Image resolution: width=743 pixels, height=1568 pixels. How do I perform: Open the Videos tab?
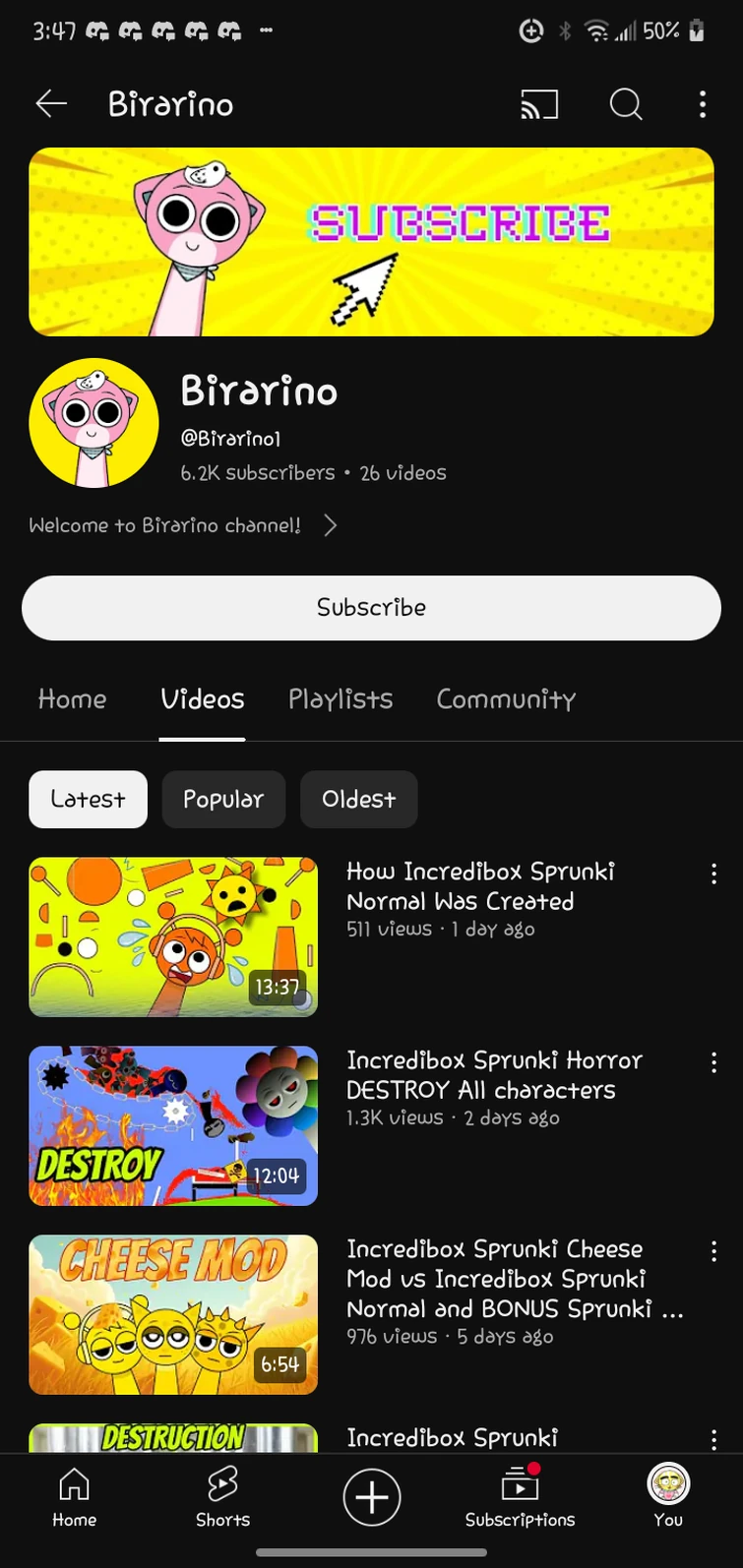(x=202, y=699)
